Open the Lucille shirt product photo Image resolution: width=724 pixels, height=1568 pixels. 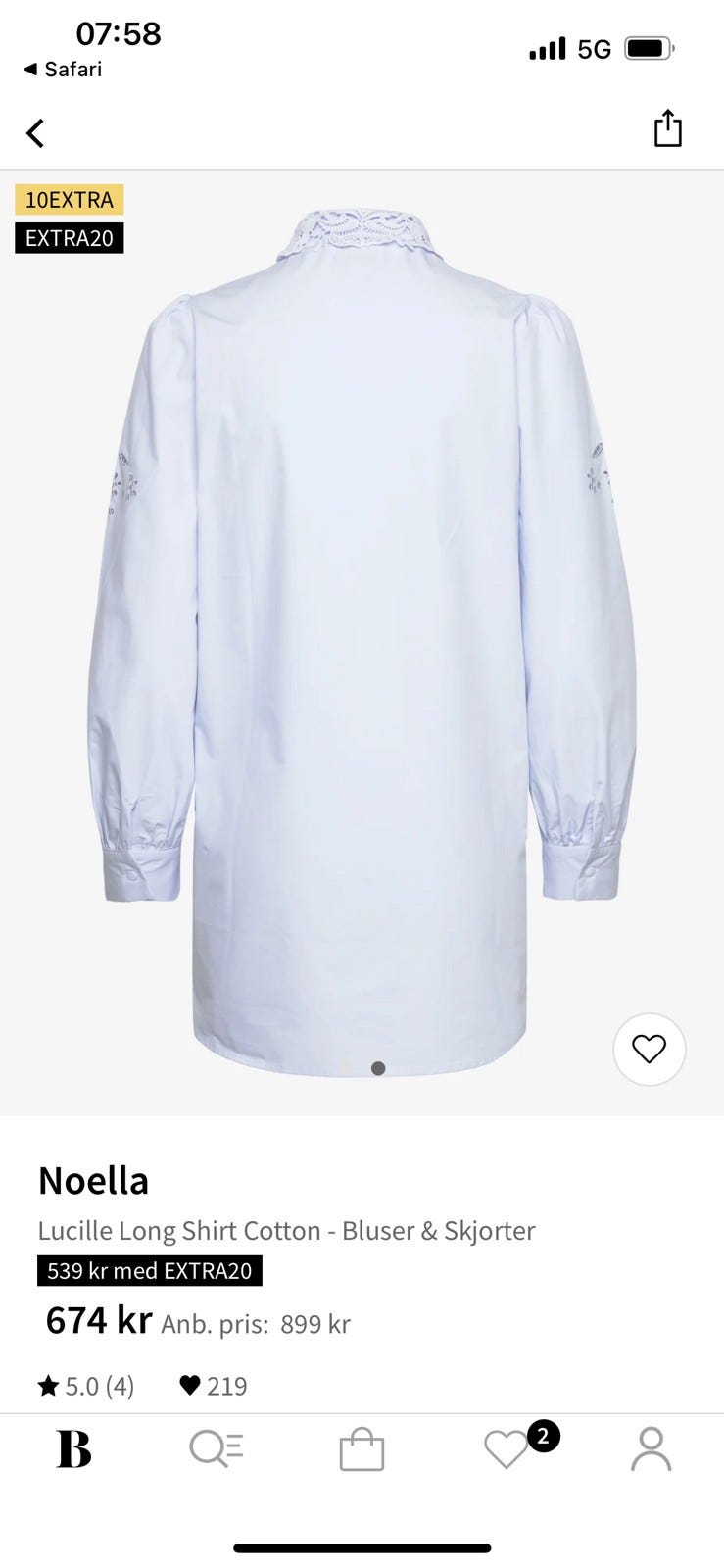(362, 637)
